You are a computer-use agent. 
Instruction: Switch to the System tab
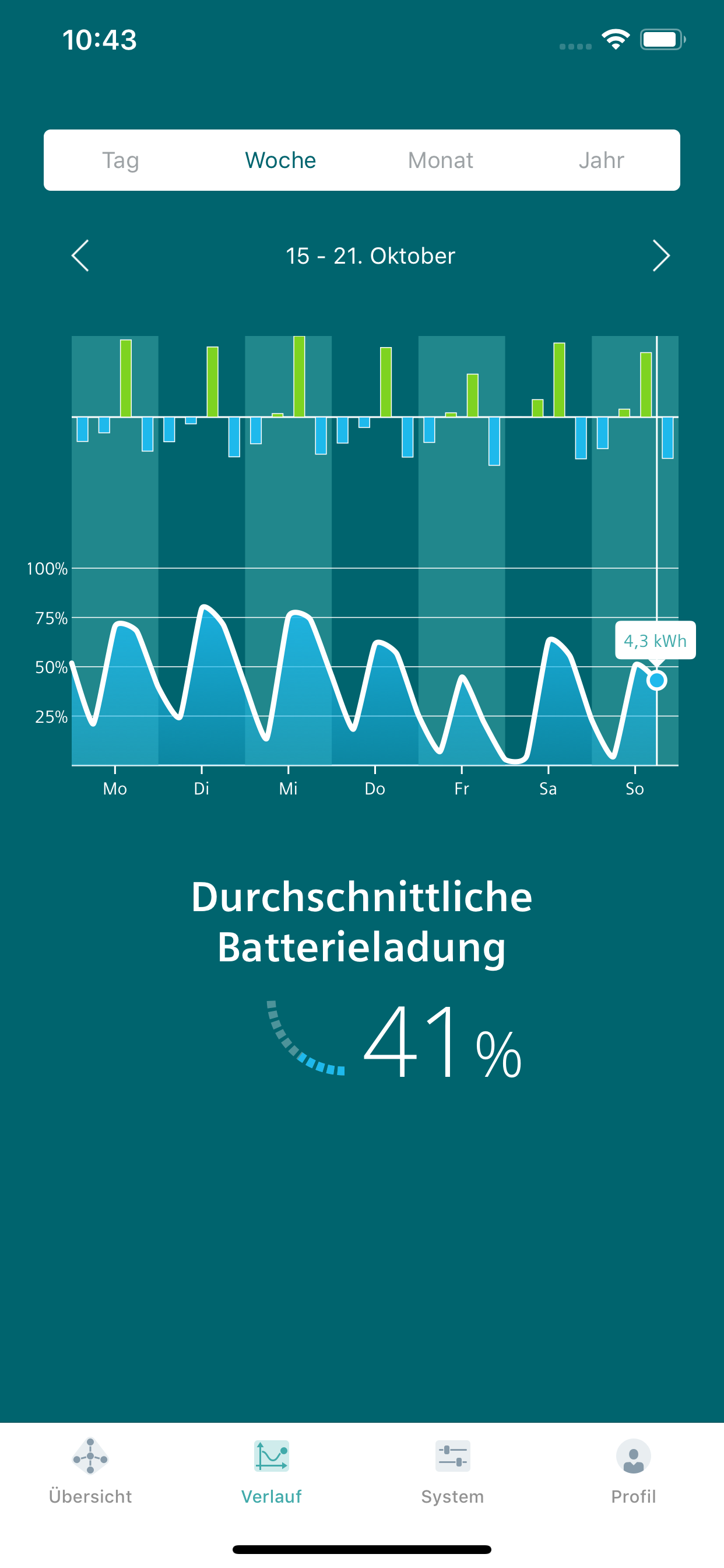453,1471
